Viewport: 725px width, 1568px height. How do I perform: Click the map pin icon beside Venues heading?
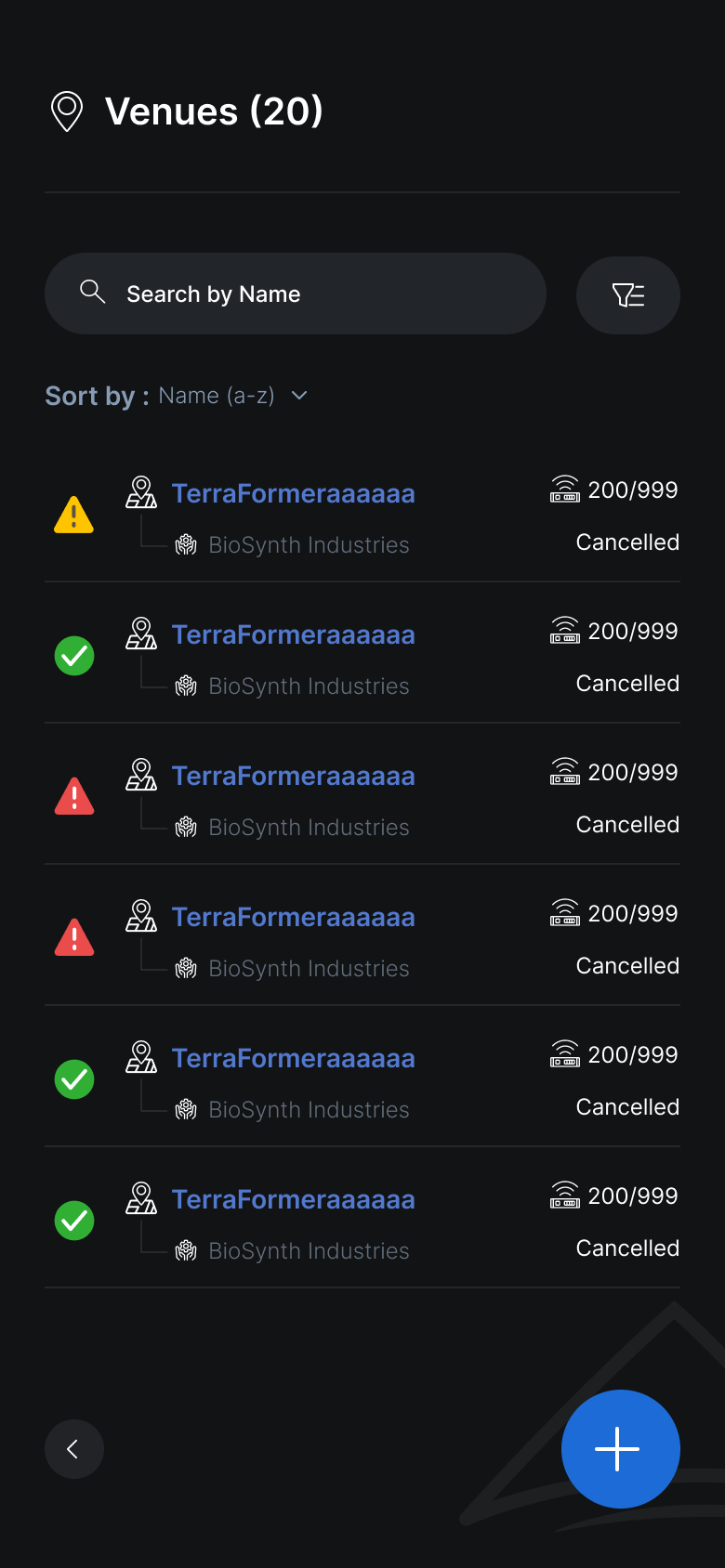pos(66,111)
